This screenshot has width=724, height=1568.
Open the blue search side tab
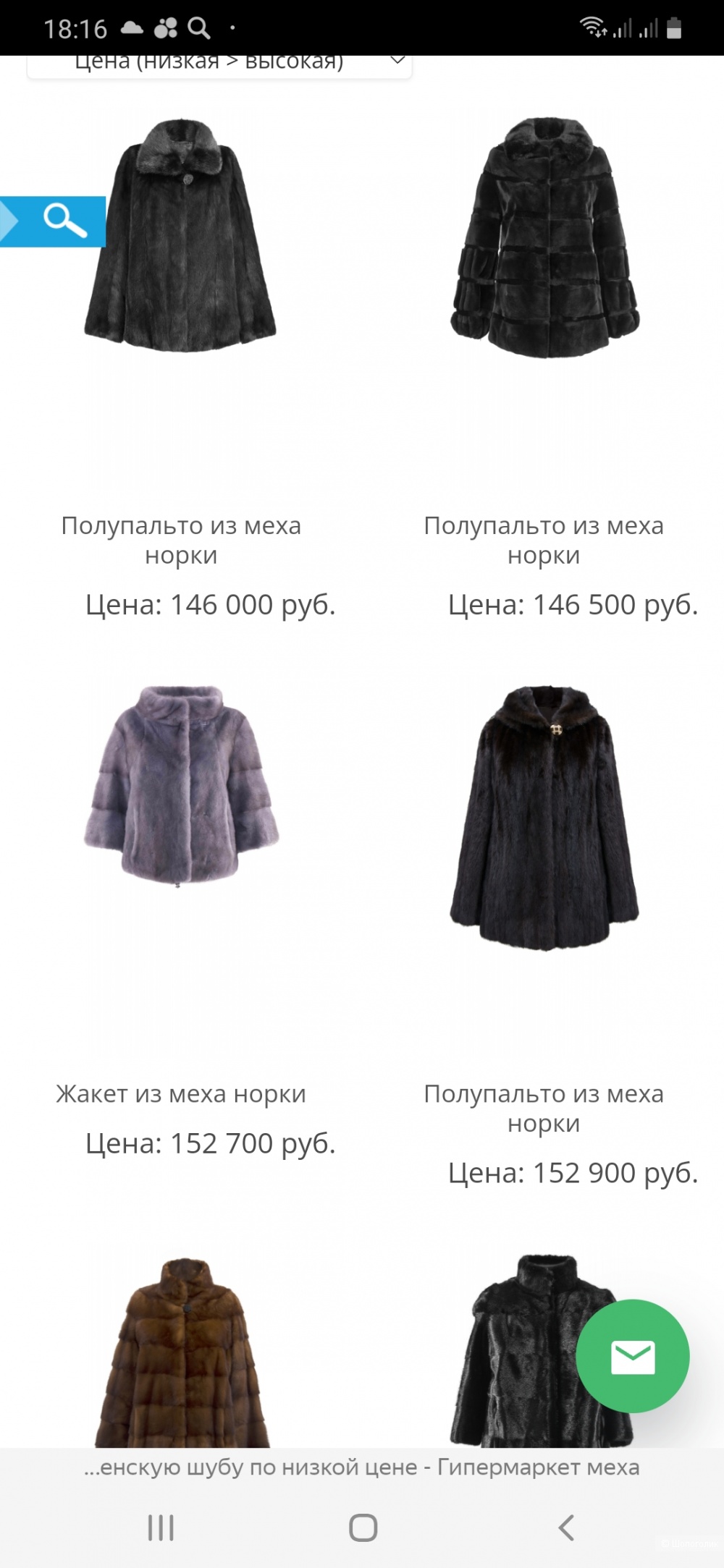[x=54, y=221]
